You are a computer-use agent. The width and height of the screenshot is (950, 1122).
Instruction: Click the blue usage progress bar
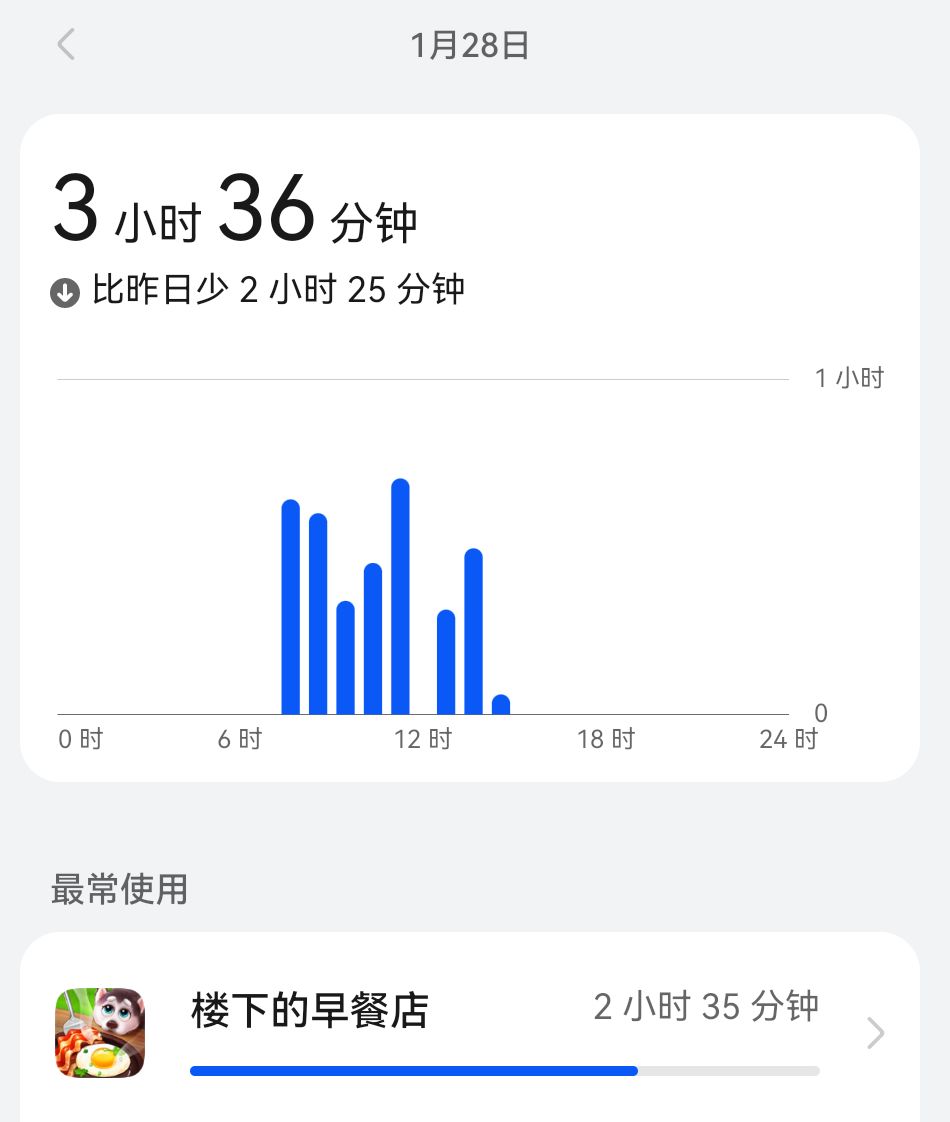point(412,1070)
